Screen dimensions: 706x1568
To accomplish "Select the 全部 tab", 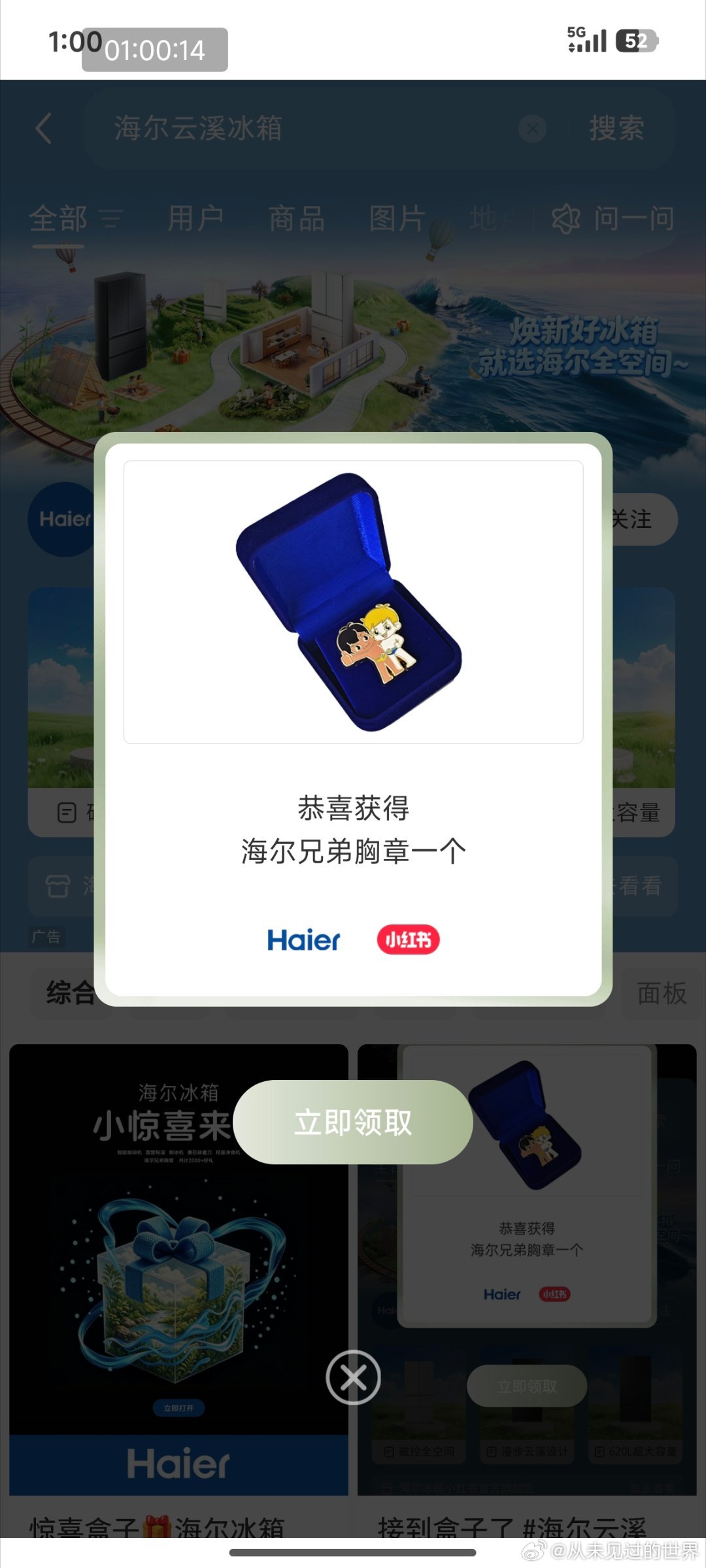I will pyautogui.click(x=59, y=218).
